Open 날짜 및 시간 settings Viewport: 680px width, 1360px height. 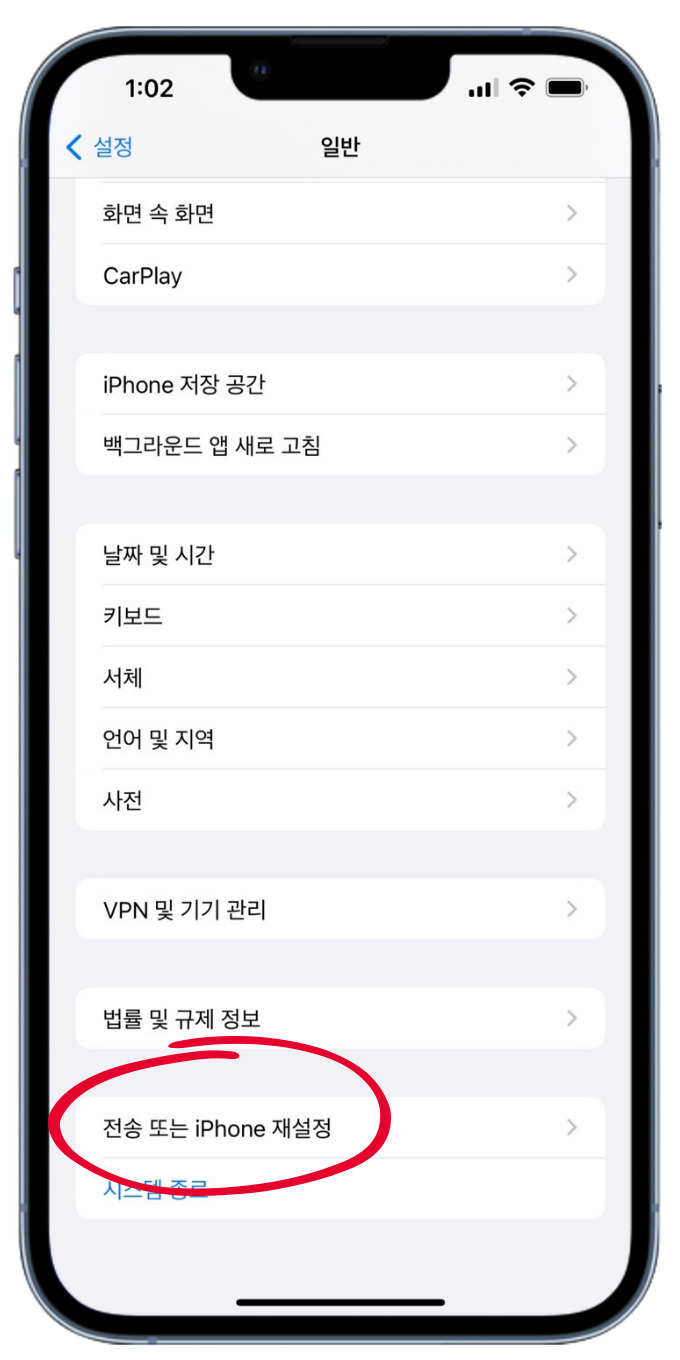pos(340,554)
